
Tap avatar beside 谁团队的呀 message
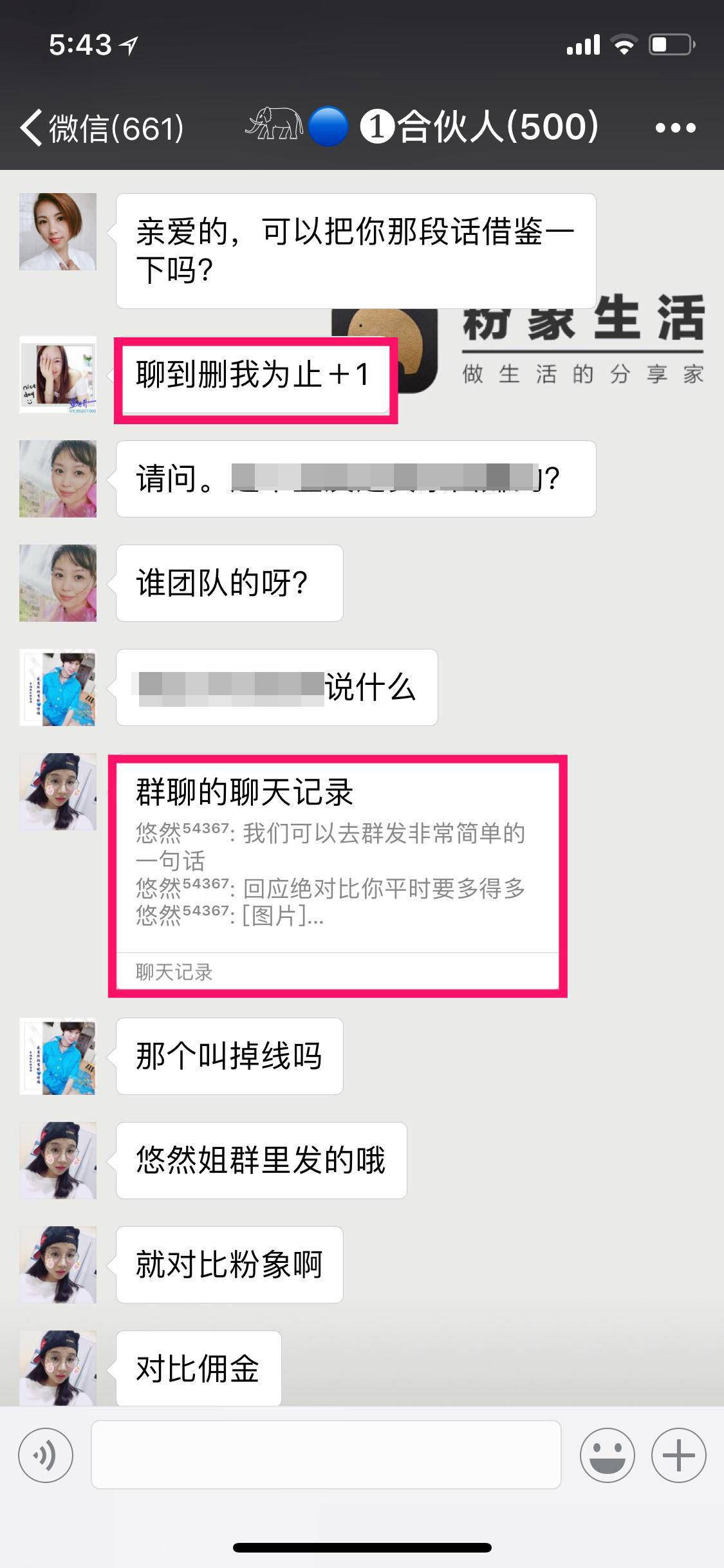(x=58, y=583)
